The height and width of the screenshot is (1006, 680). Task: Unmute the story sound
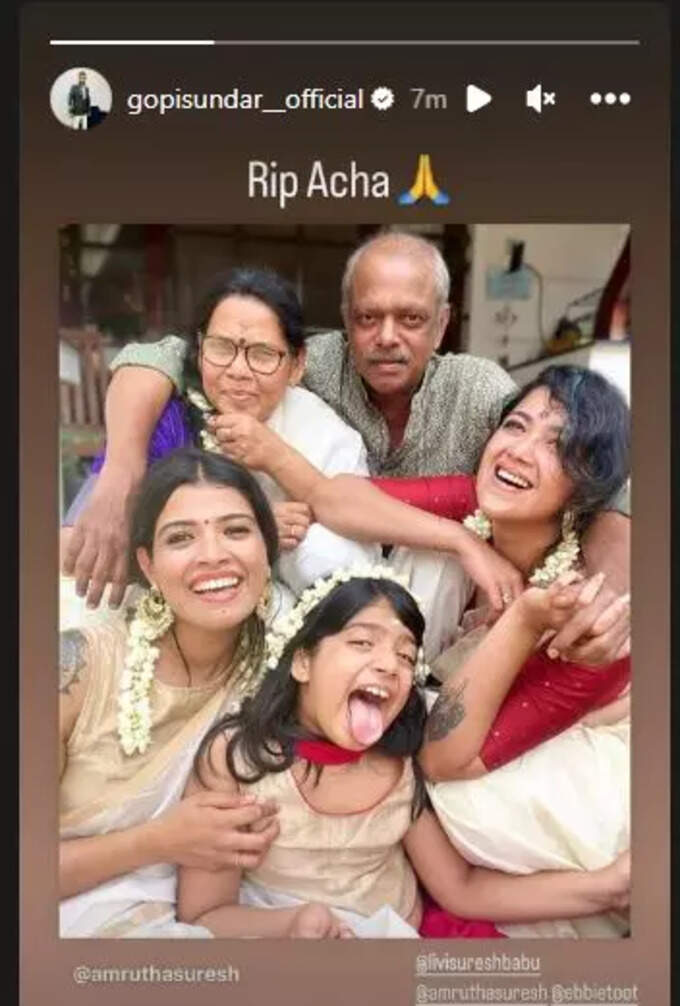pyautogui.click(x=540, y=98)
